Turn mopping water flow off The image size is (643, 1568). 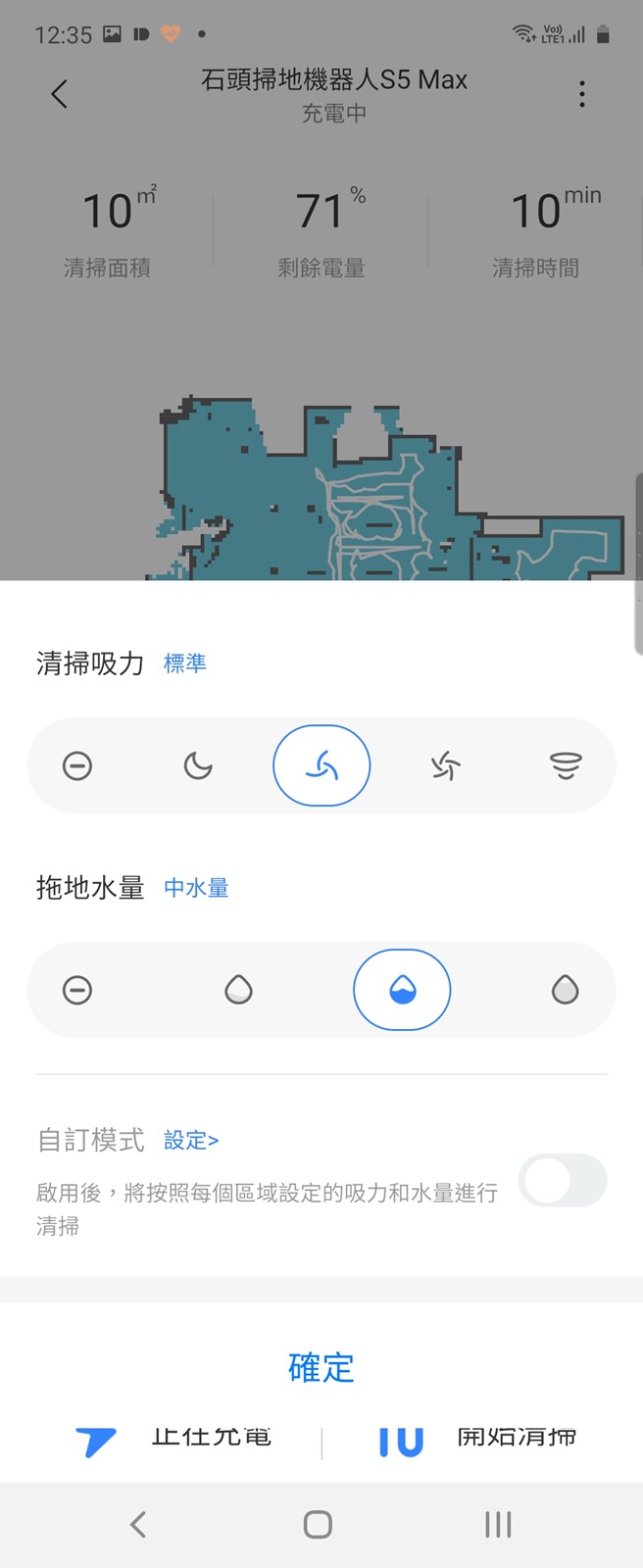pos(77,990)
